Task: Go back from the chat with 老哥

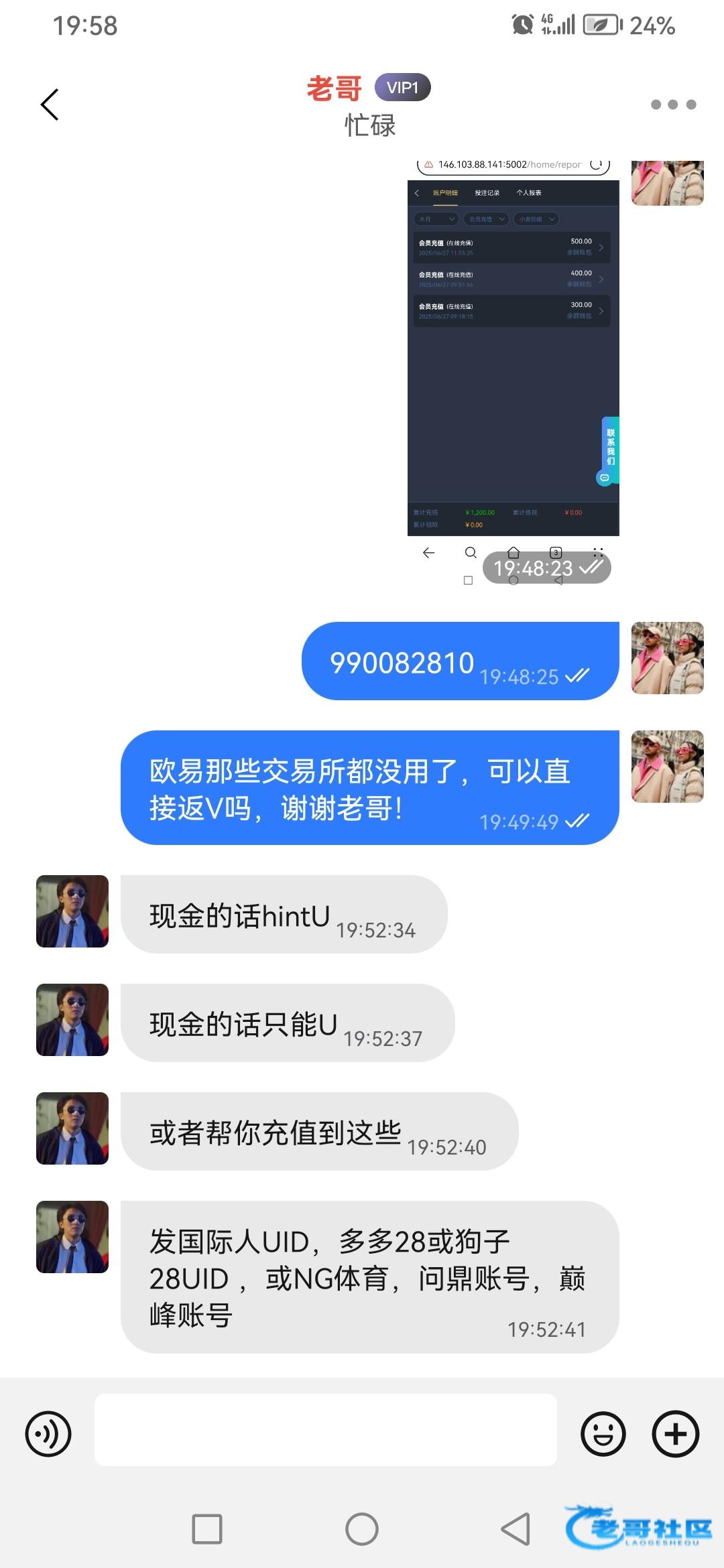Action: click(x=50, y=105)
